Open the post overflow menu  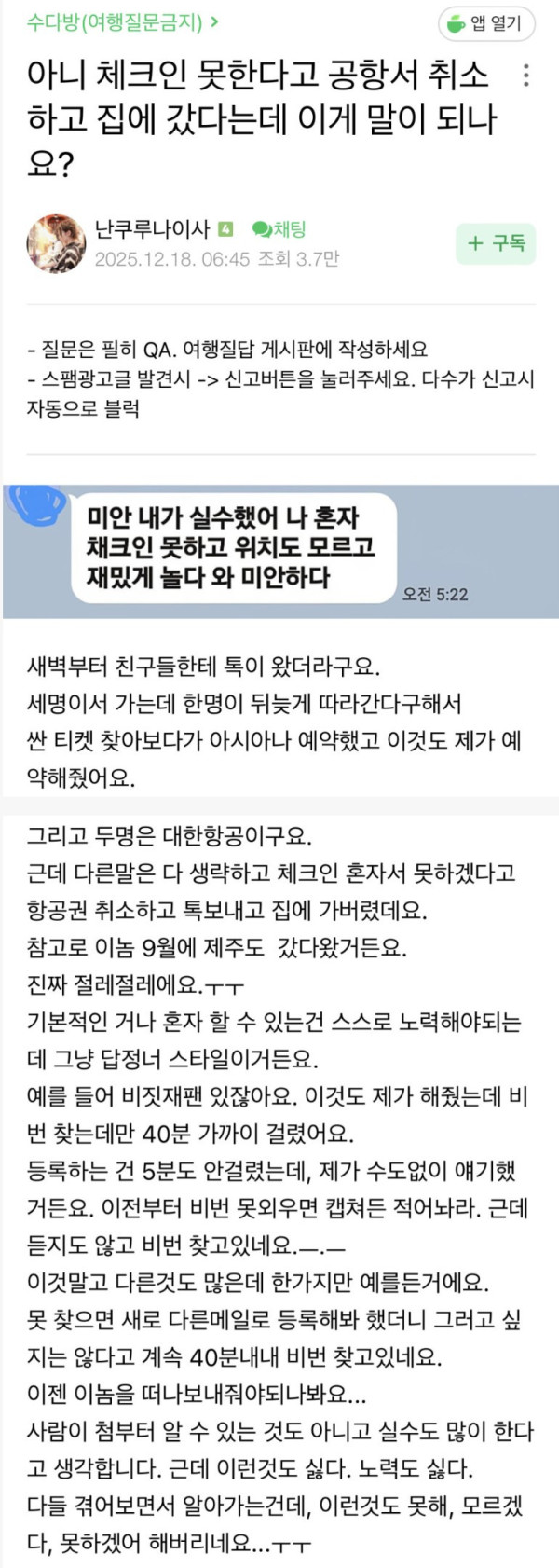(x=526, y=76)
